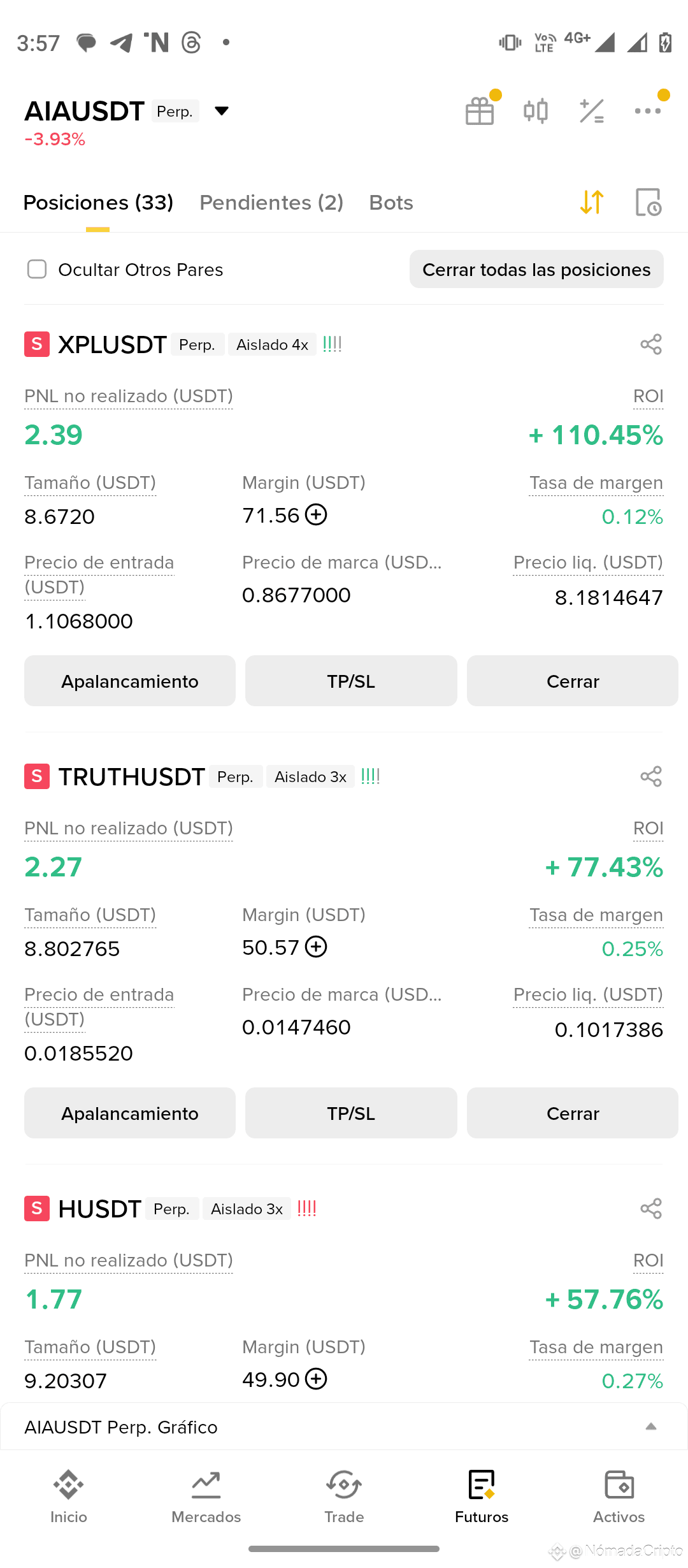Expand the AIAUSDT Perp. Gráfico panel
Image resolution: width=688 pixels, height=1568 pixels.
point(650,1427)
